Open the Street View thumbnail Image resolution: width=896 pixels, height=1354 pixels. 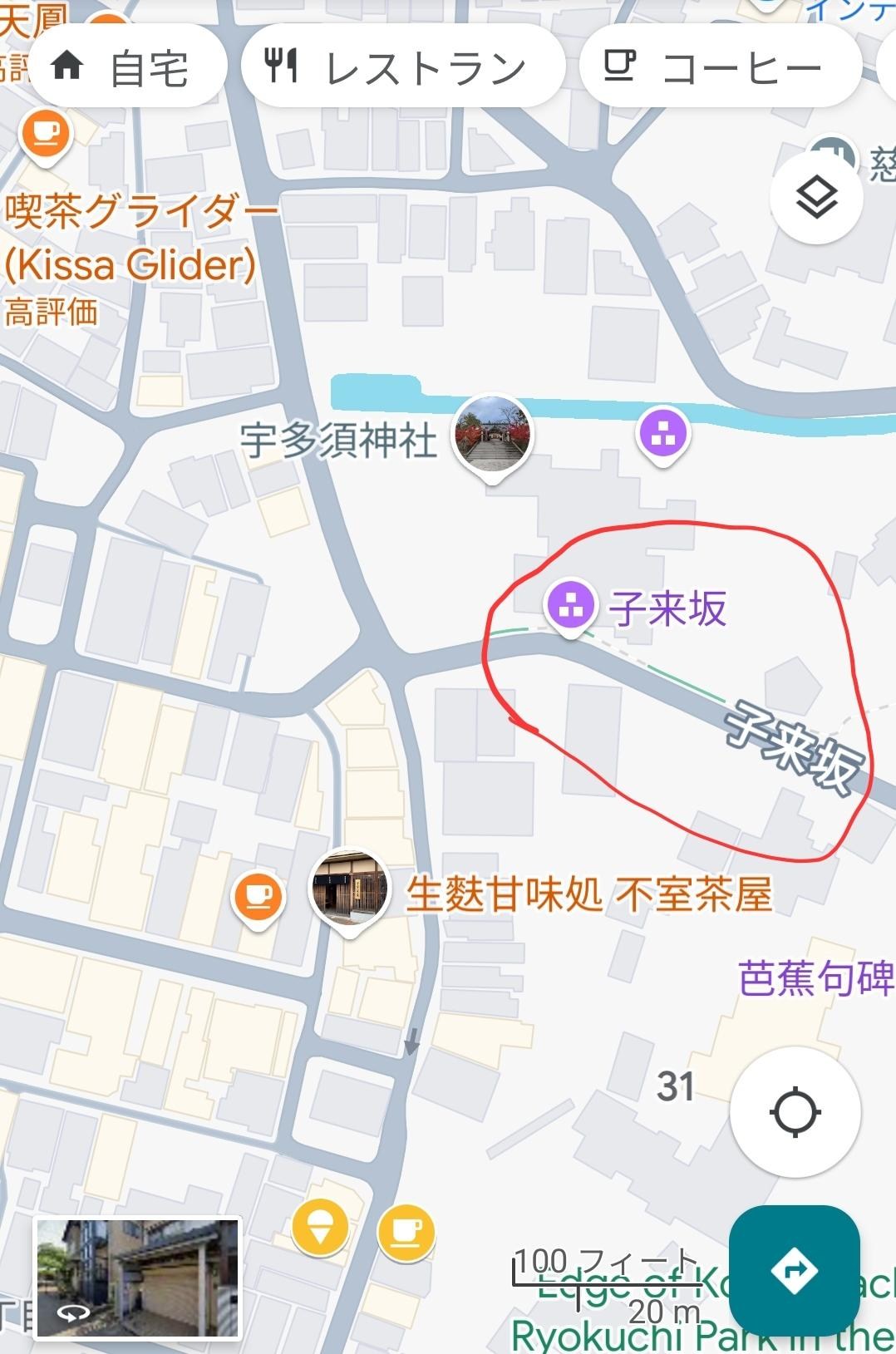[x=137, y=1278]
